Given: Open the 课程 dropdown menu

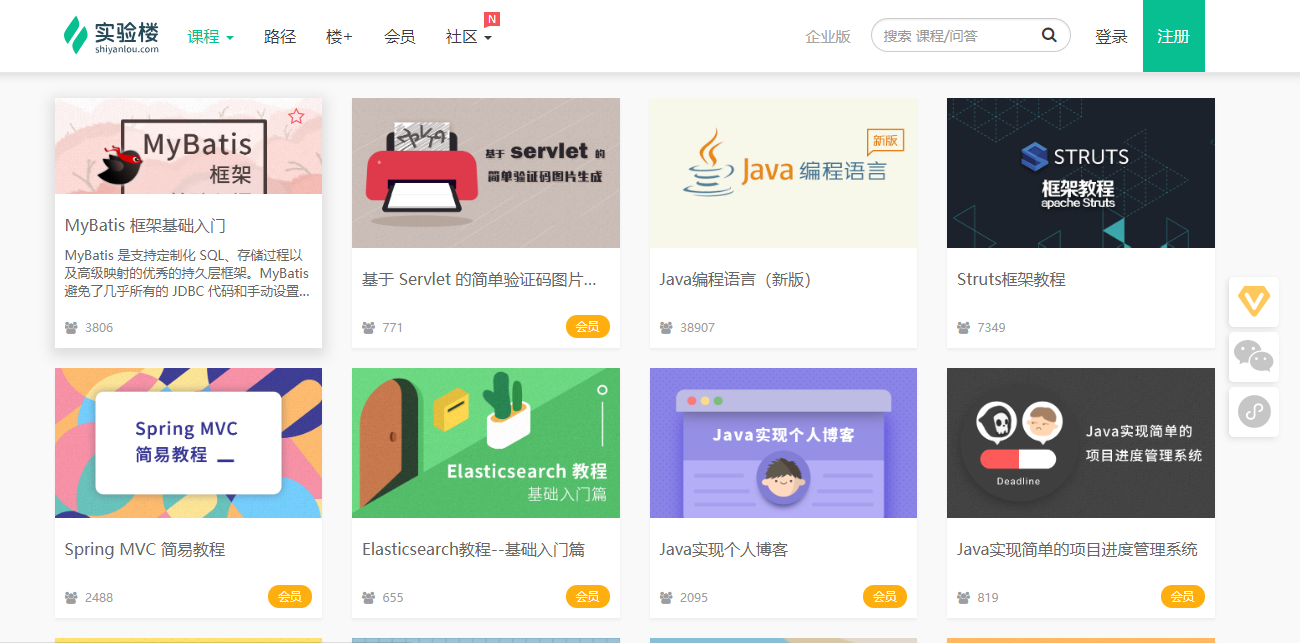Looking at the screenshot, I should [210, 37].
